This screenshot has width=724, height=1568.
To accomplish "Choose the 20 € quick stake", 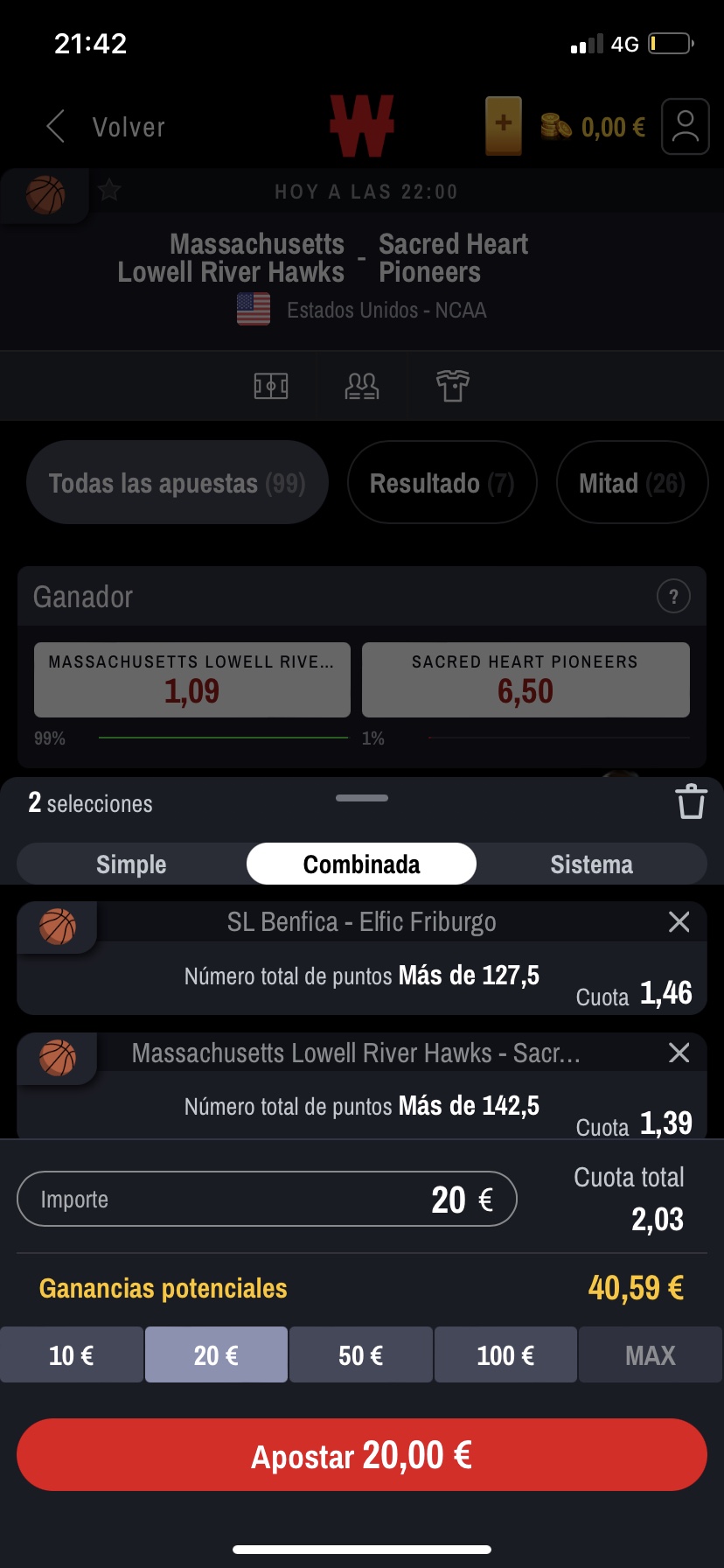I will (x=216, y=1355).
